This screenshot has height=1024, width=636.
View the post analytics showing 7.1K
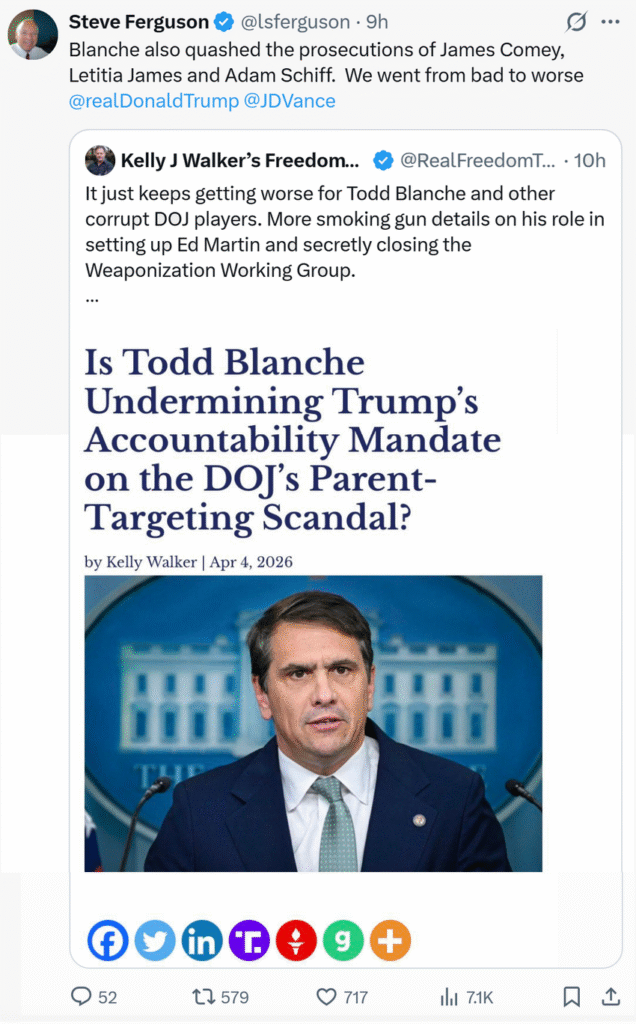tap(450, 996)
